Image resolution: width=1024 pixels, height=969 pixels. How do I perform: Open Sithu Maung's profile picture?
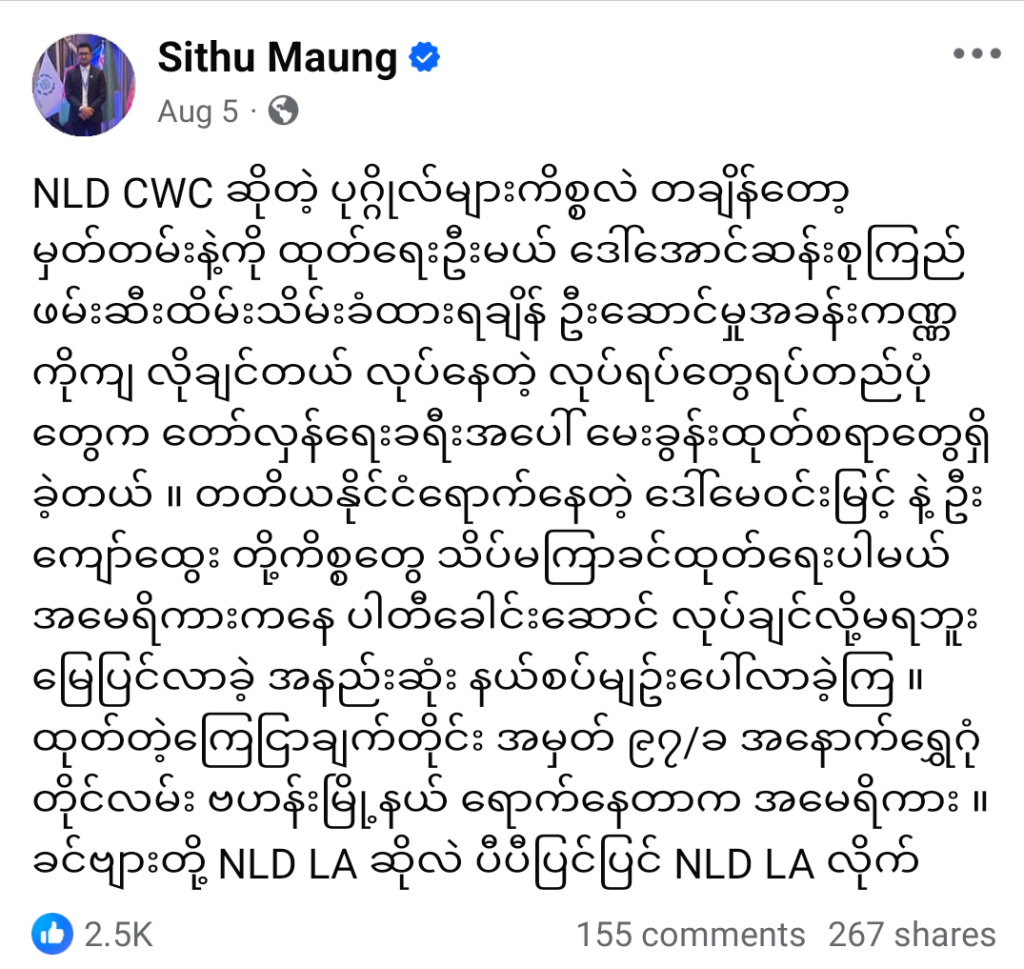point(85,84)
